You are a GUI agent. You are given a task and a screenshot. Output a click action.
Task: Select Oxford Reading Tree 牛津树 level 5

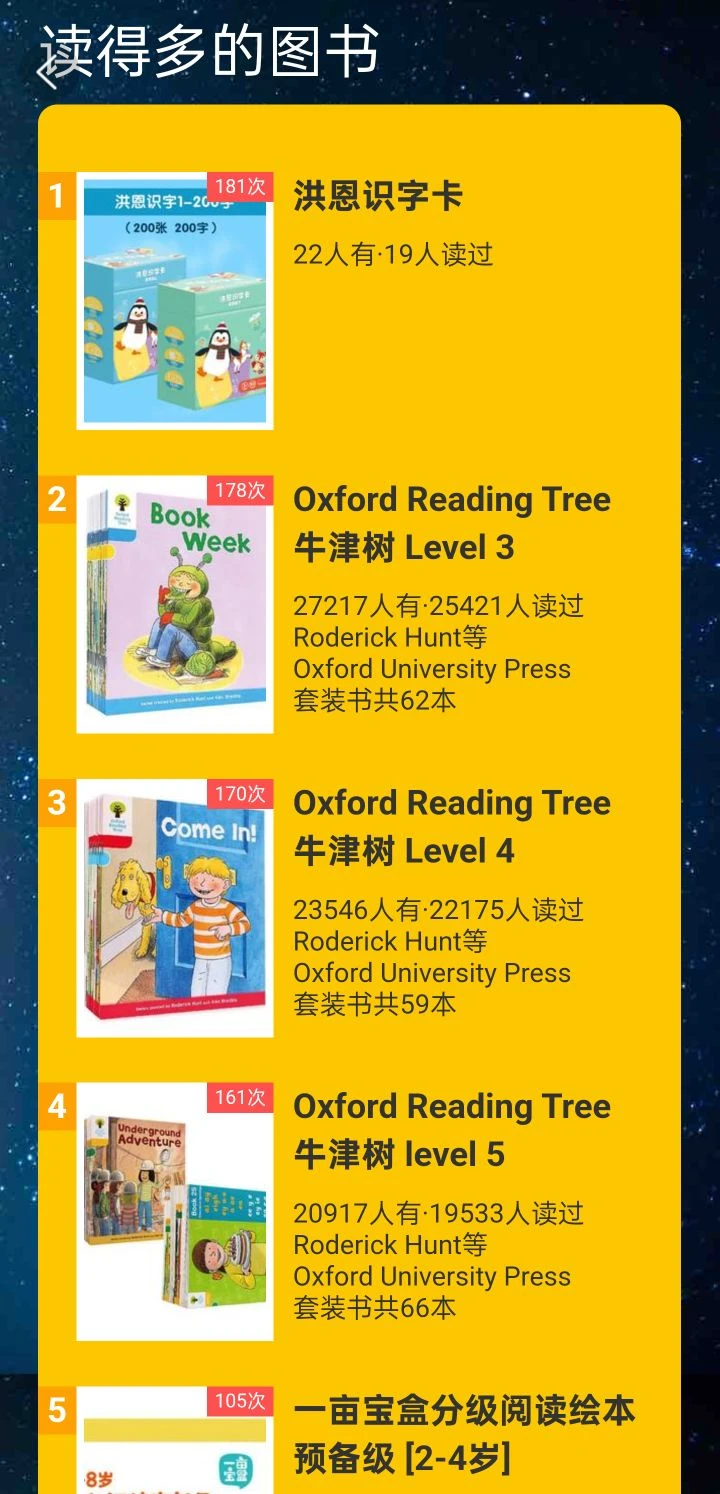coord(451,1130)
